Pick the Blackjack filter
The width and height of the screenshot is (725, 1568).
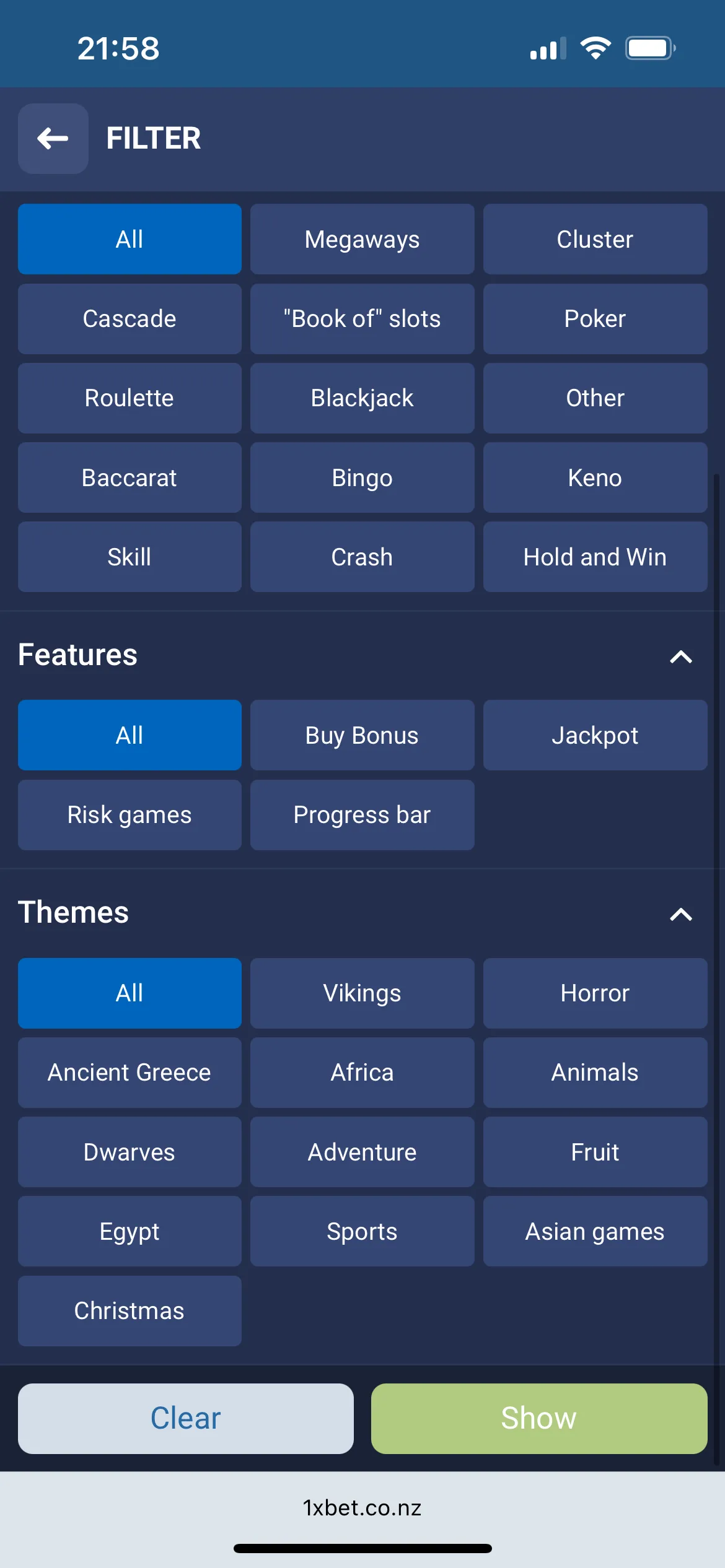(362, 398)
